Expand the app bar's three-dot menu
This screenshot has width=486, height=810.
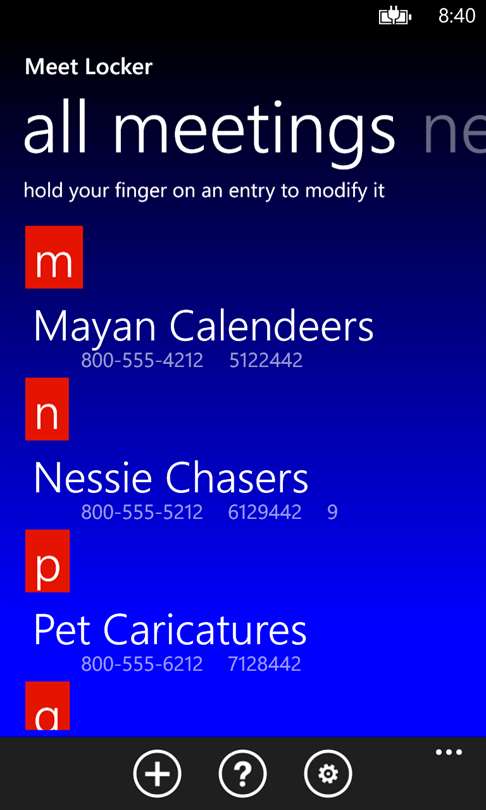pyautogui.click(x=448, y=752)
